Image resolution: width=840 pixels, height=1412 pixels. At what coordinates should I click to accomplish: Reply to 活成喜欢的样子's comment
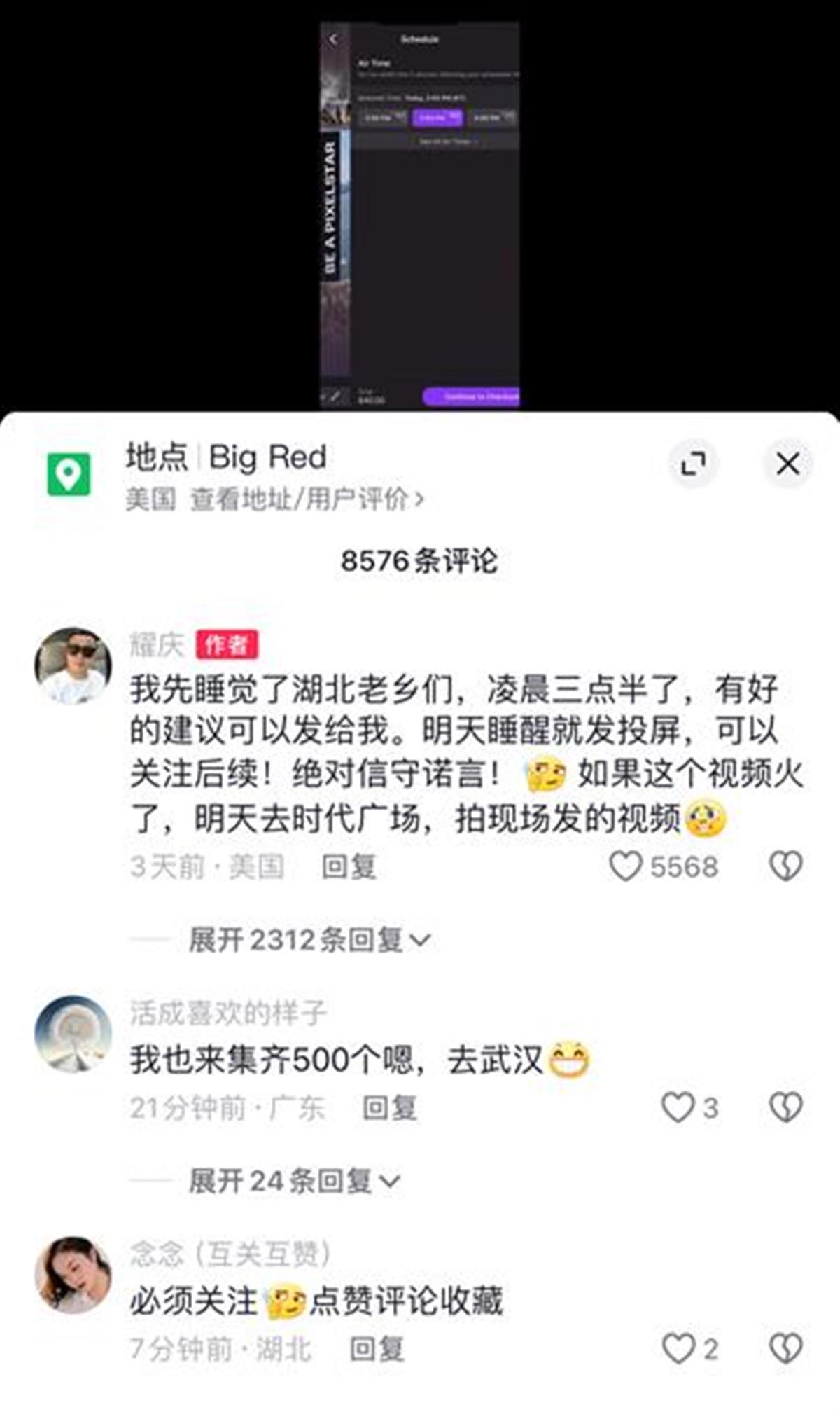389,1108
